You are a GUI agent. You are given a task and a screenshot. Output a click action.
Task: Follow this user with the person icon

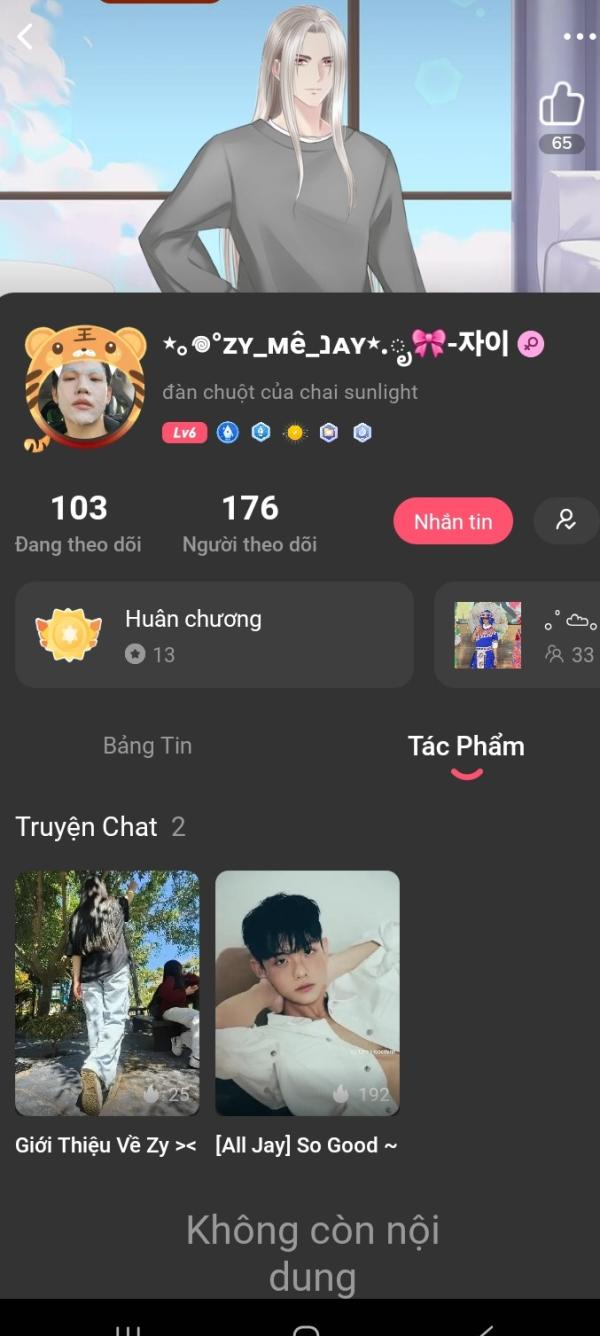click(566, 521)
